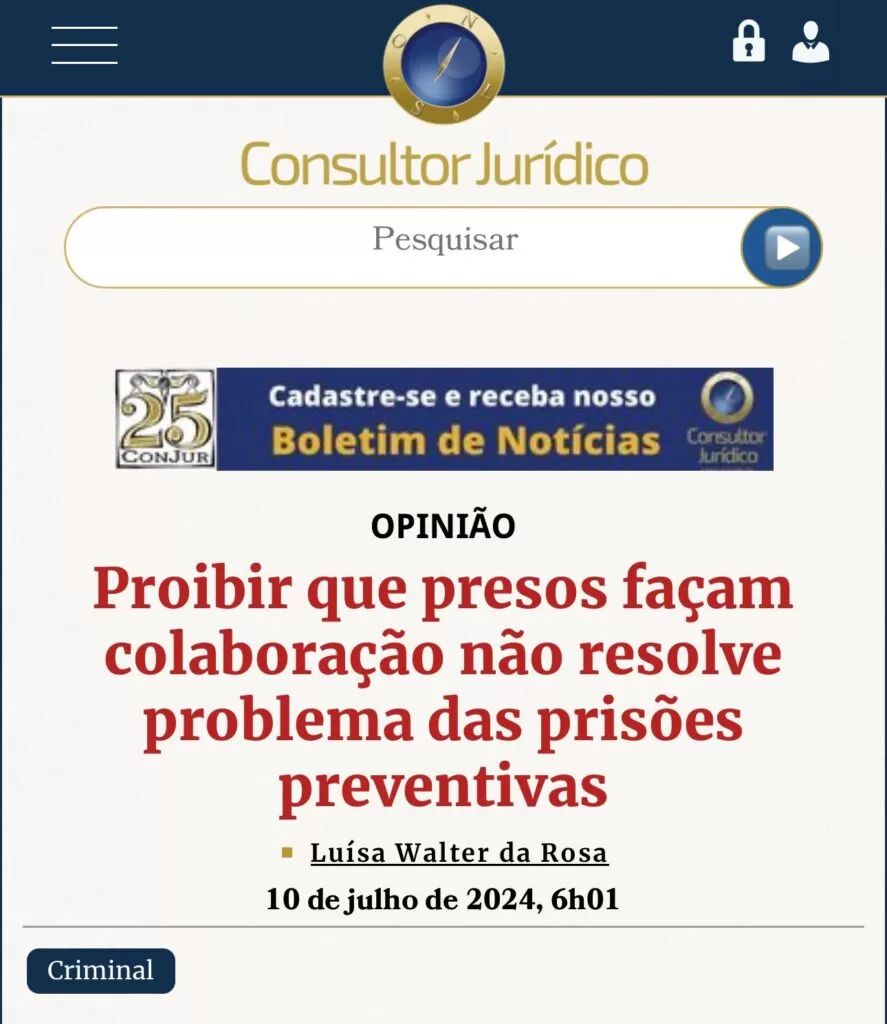887x1024 pixels.
Task: Tap the padlock icon in header
Action: pyautogui.click(x=748, y=42)
